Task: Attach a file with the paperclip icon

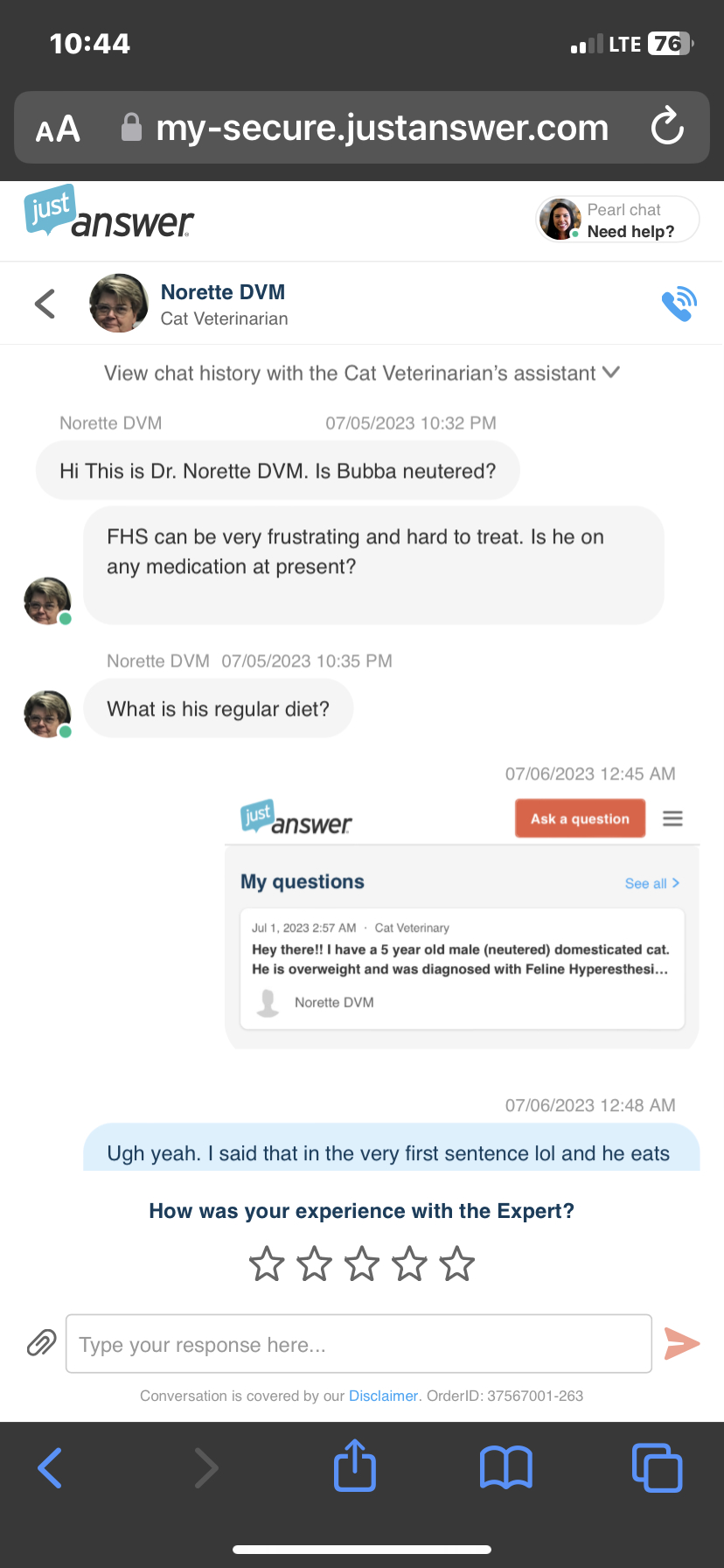Action: pos(41,1342)
